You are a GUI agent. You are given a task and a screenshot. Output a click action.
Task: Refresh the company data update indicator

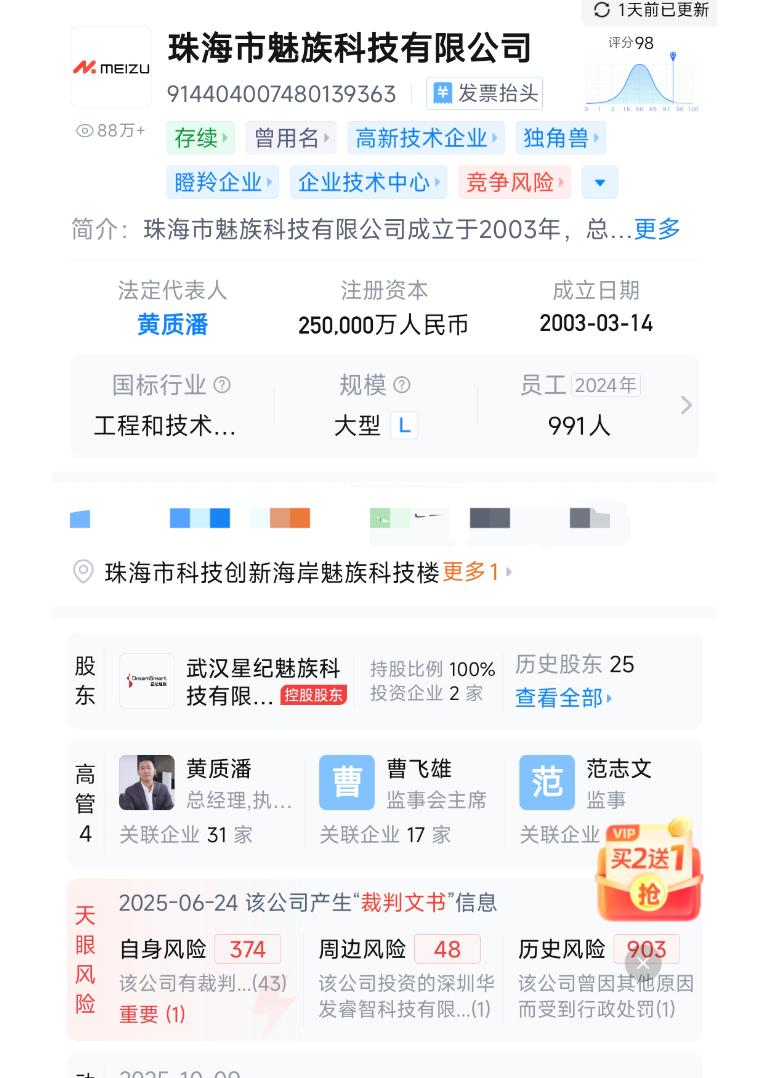[x=651, y=10]
